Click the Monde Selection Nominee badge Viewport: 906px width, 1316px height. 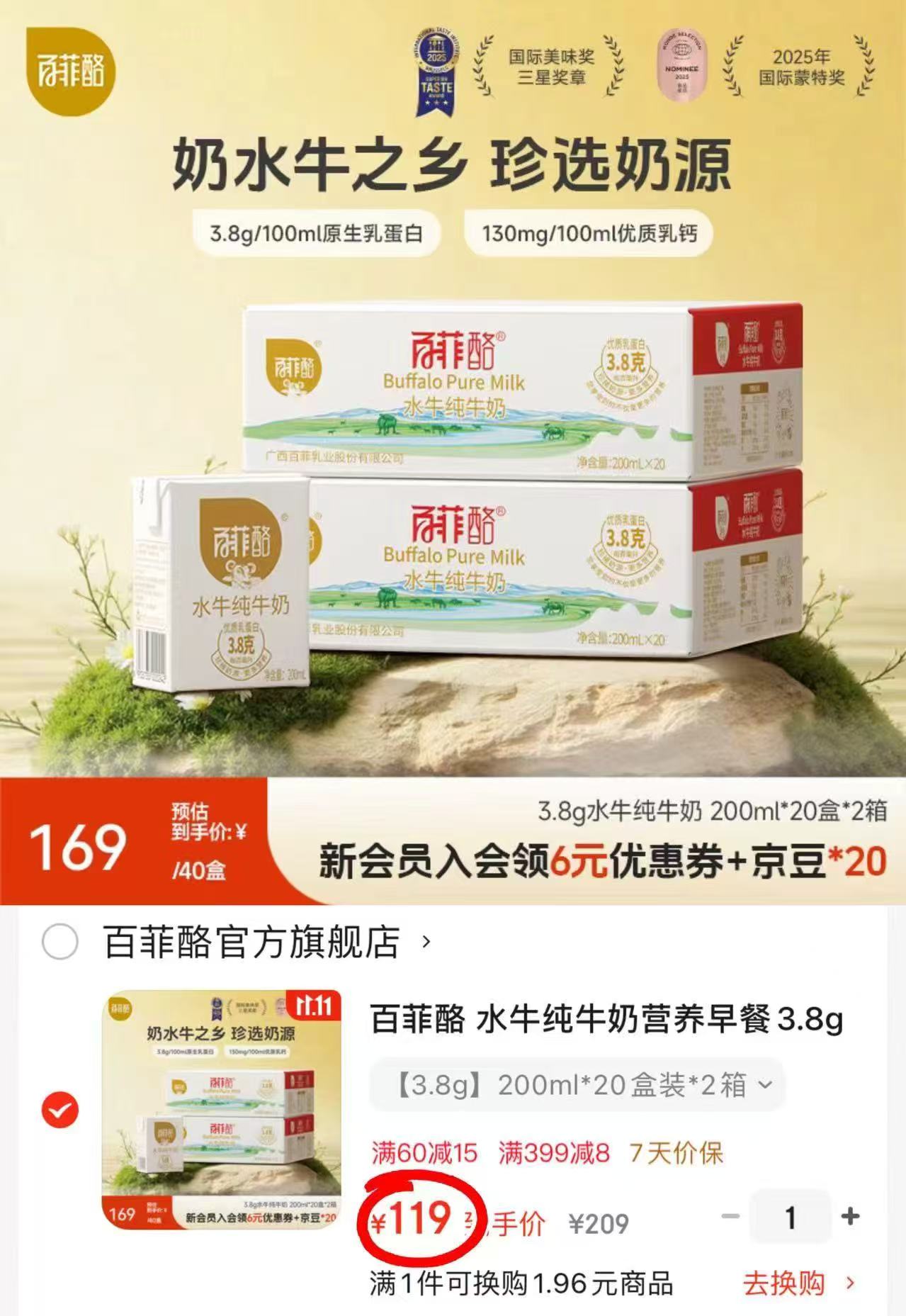click(x=684, y=64)
